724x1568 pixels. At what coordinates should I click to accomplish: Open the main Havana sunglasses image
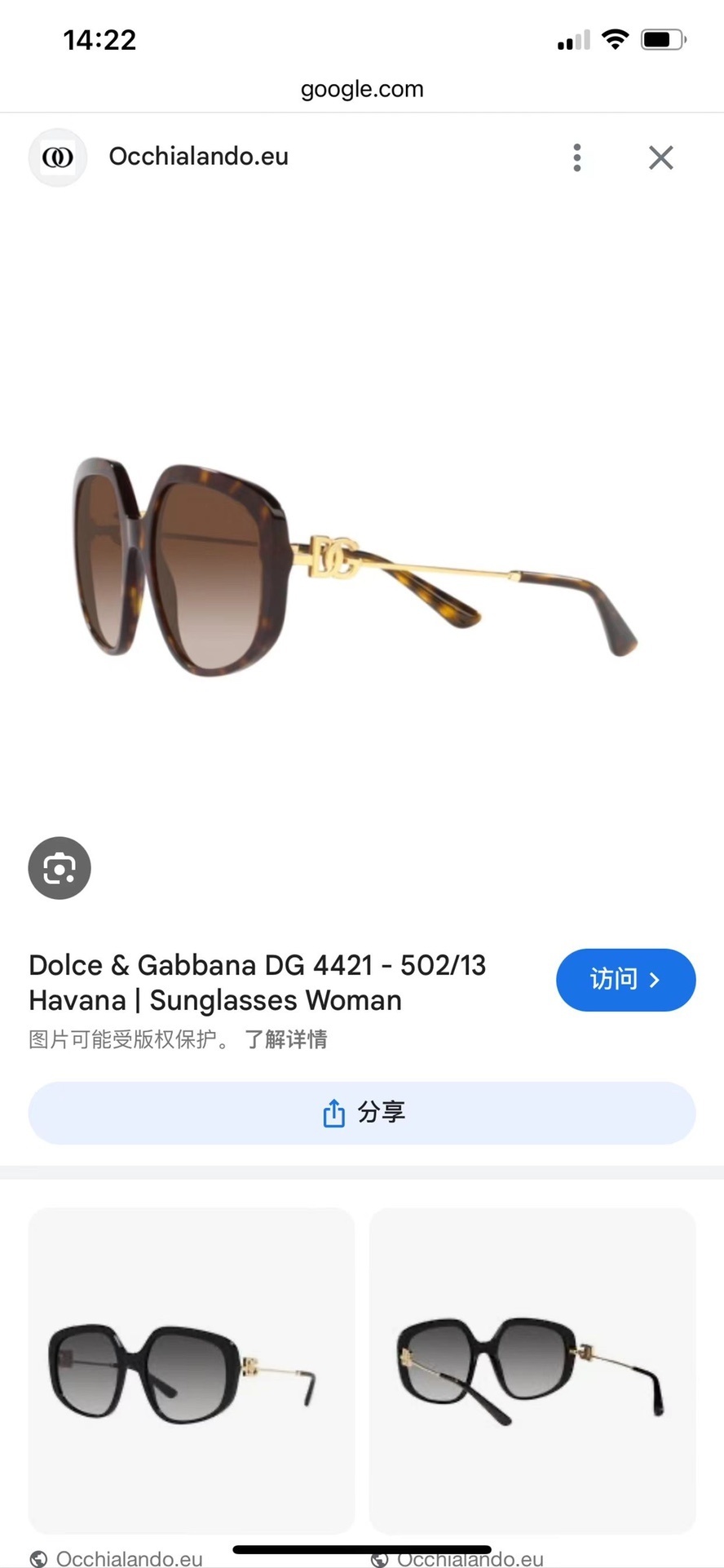point(354,566)
